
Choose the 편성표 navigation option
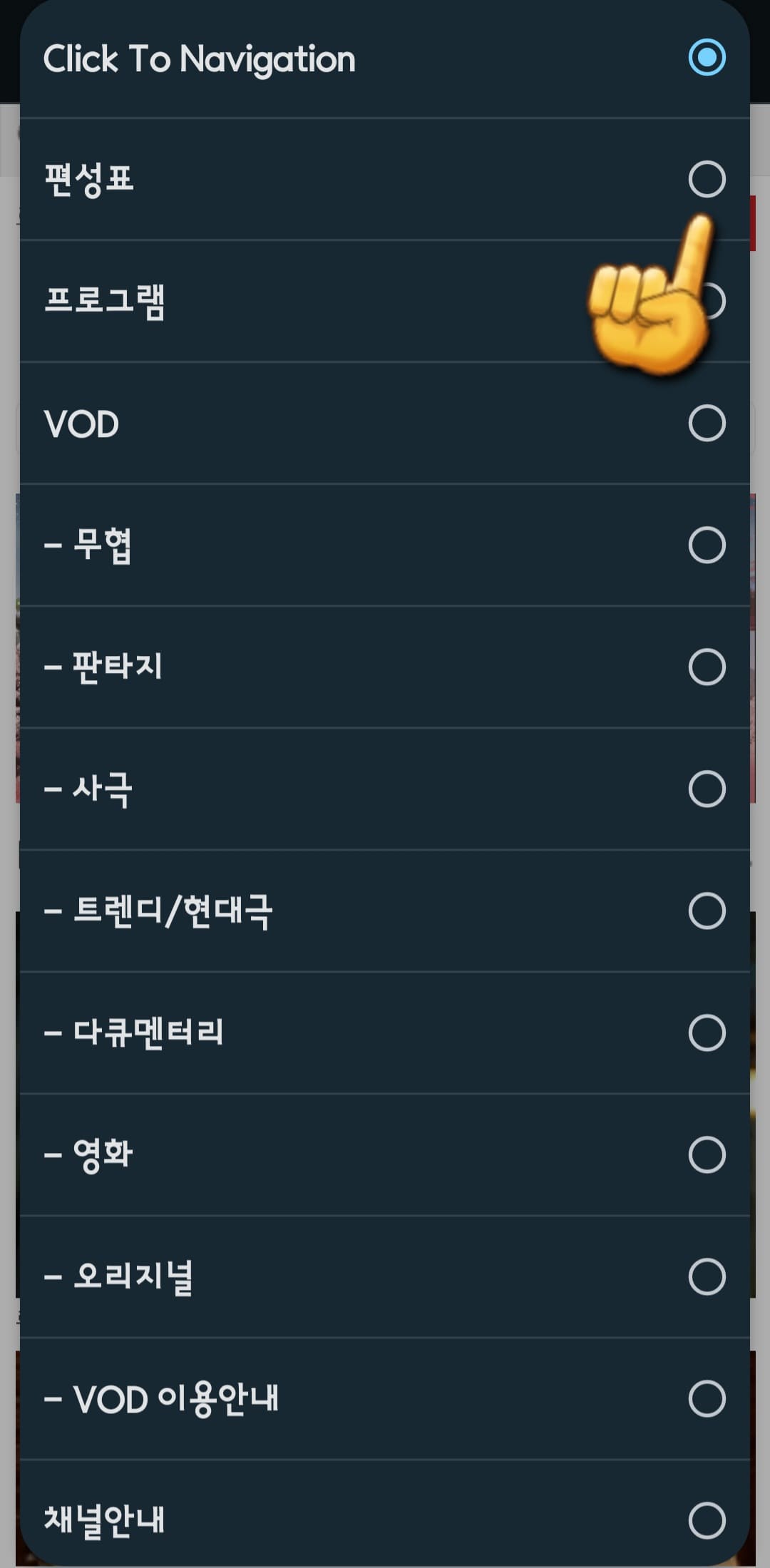[x=708, y=180]
